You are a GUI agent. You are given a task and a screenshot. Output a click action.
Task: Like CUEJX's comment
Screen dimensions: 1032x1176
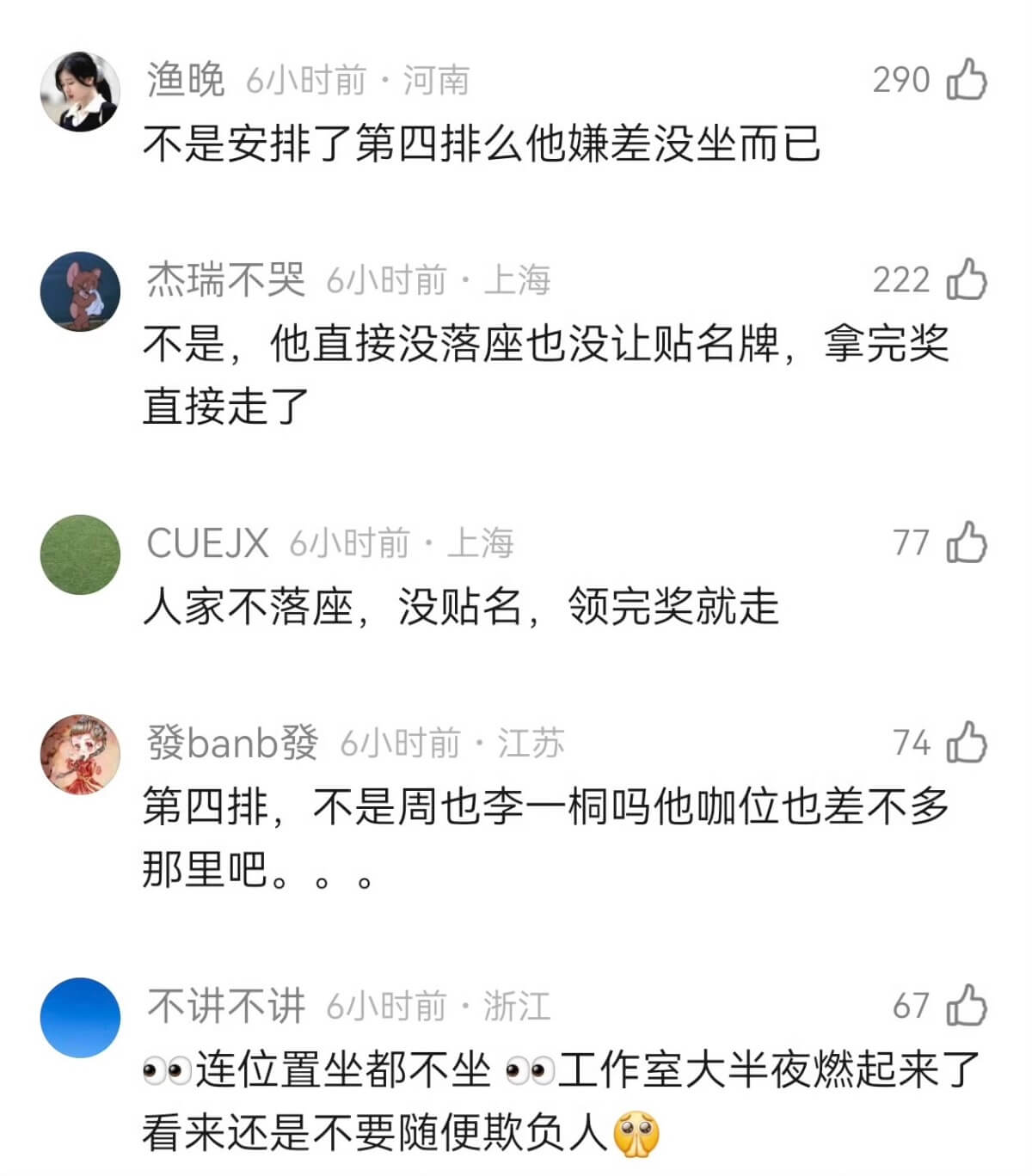967,542
